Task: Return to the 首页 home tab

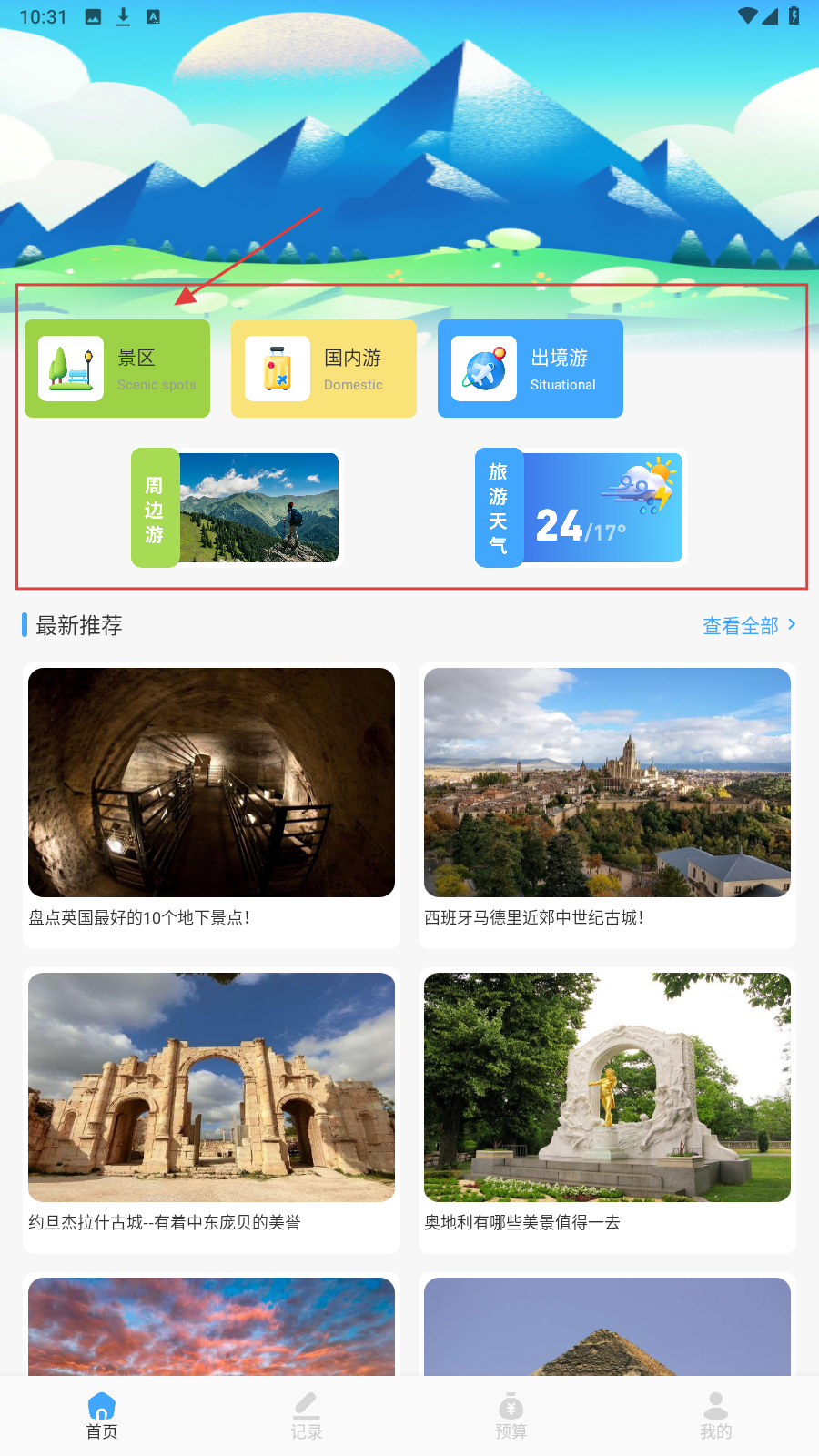Action: pos(102,1415)
